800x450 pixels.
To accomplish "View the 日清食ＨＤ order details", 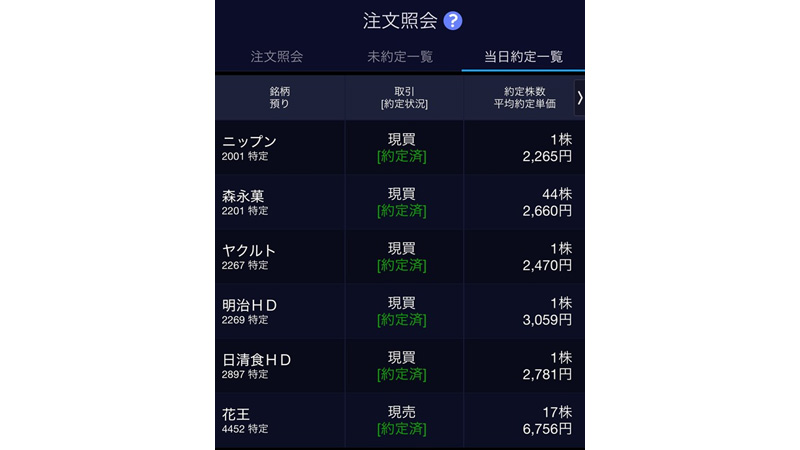I will [x=400, y=366].
